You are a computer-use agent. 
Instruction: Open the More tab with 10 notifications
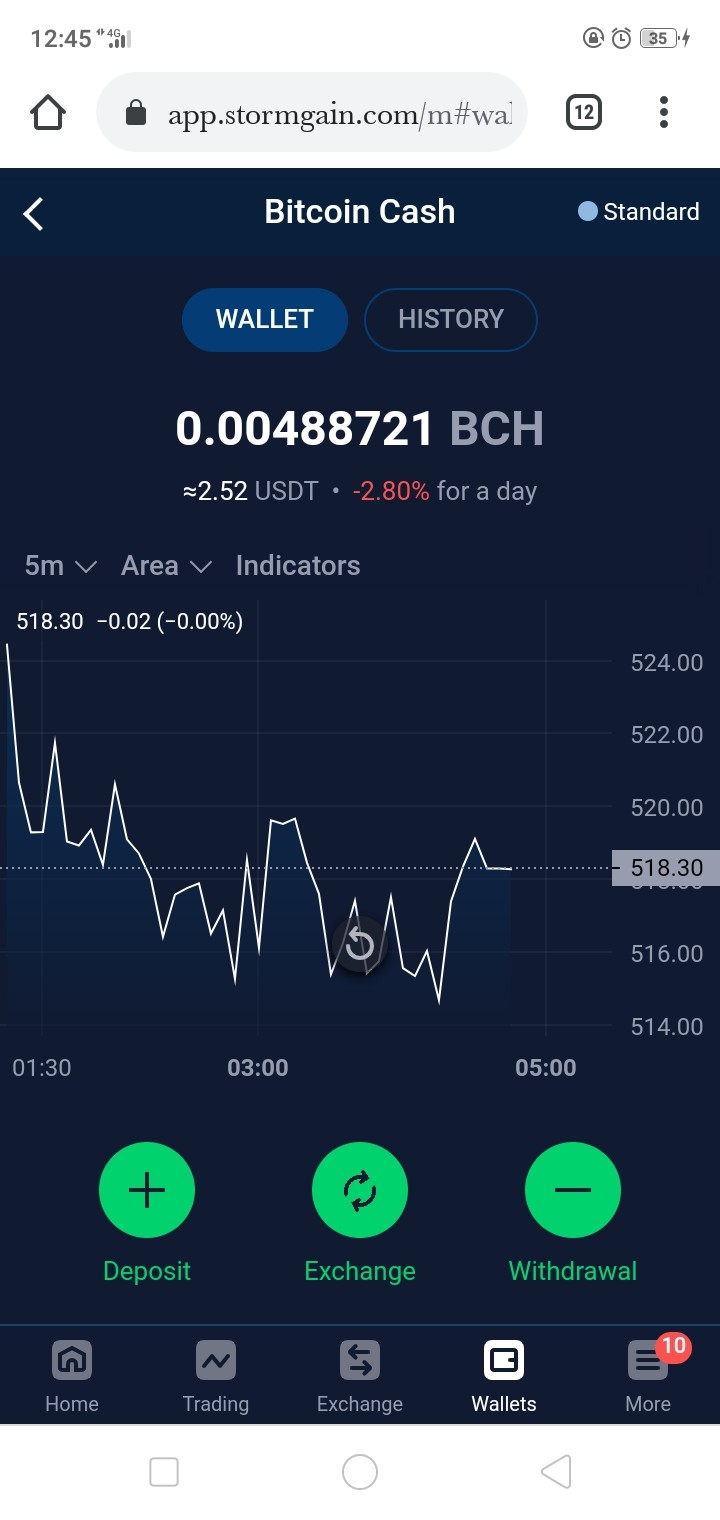648,1377
